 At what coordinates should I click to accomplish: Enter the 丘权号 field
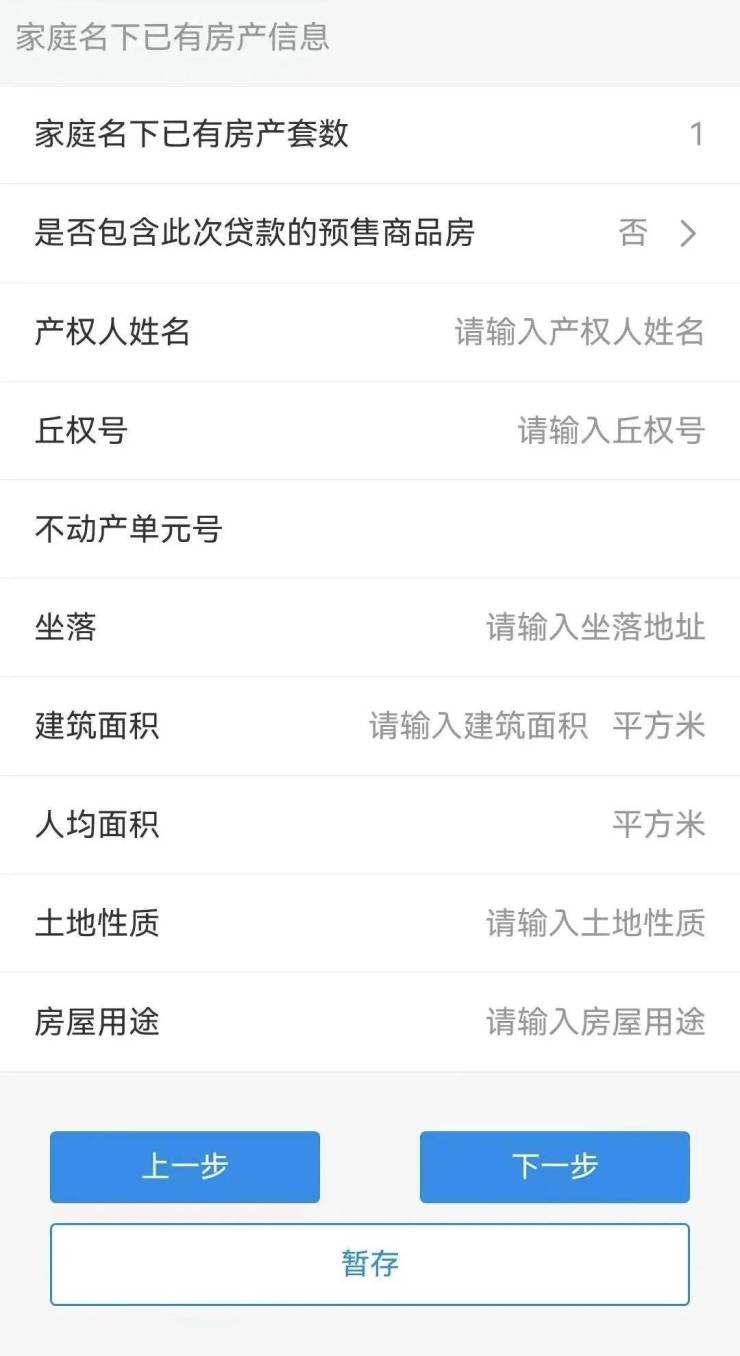610,430
